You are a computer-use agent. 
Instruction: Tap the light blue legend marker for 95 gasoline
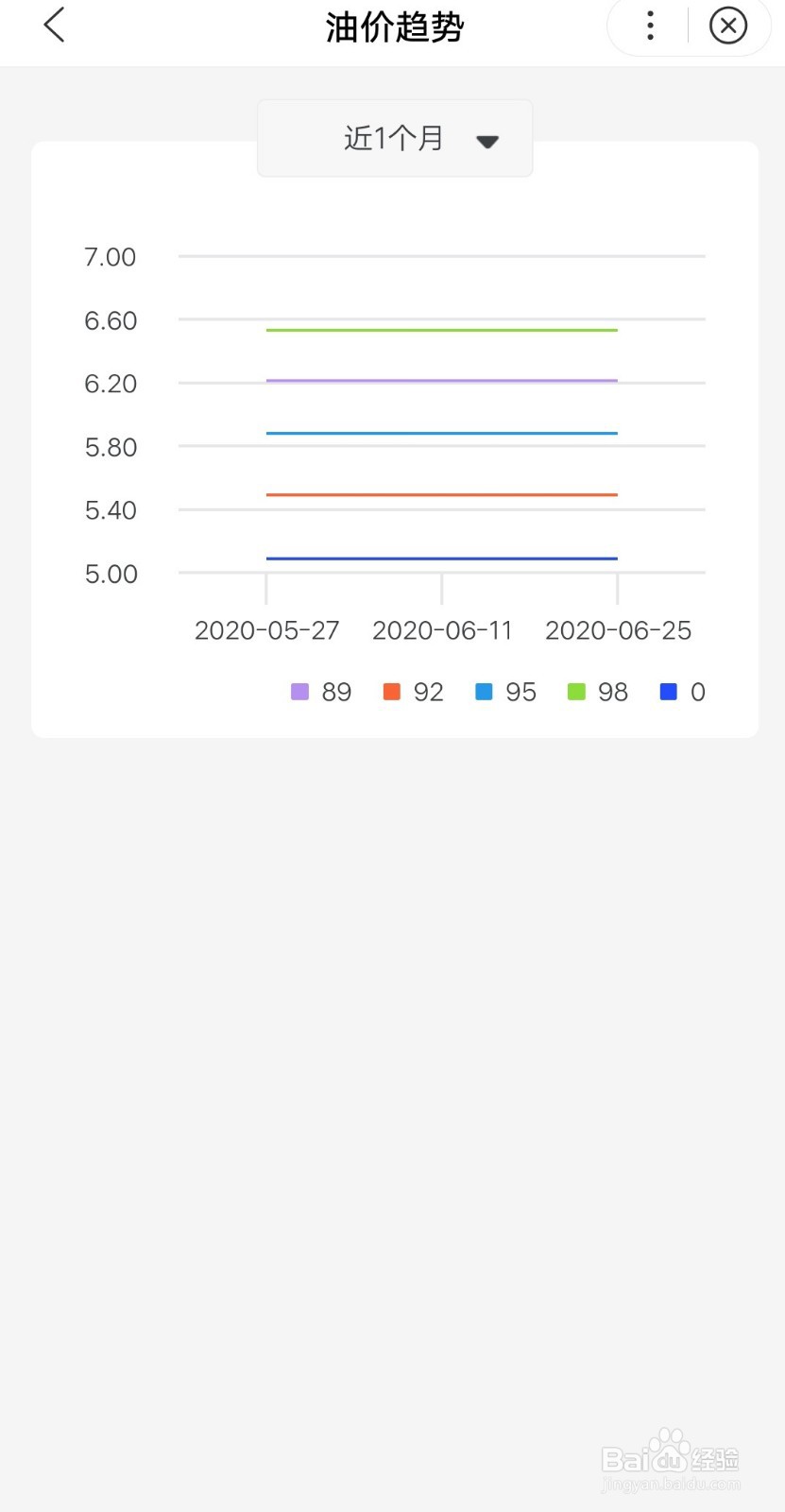[483, 691]
